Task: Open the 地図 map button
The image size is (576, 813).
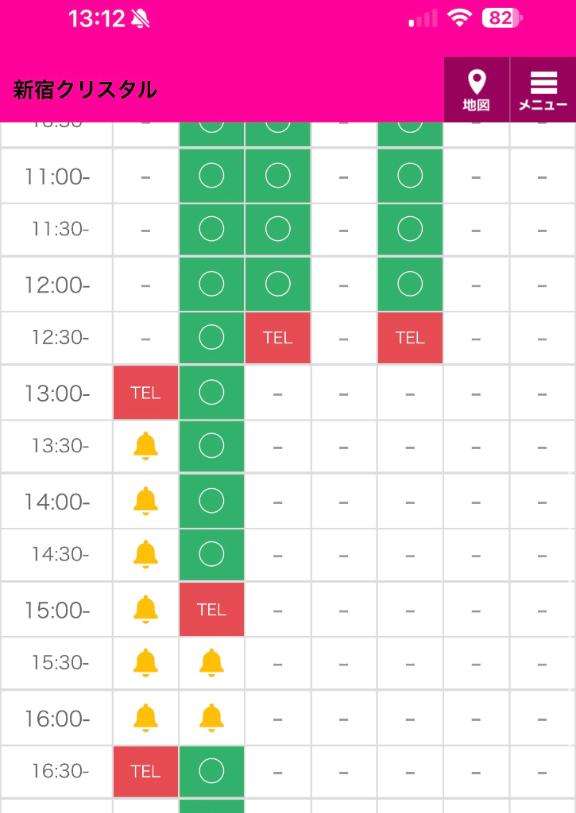Action: [x=476, y=90]
